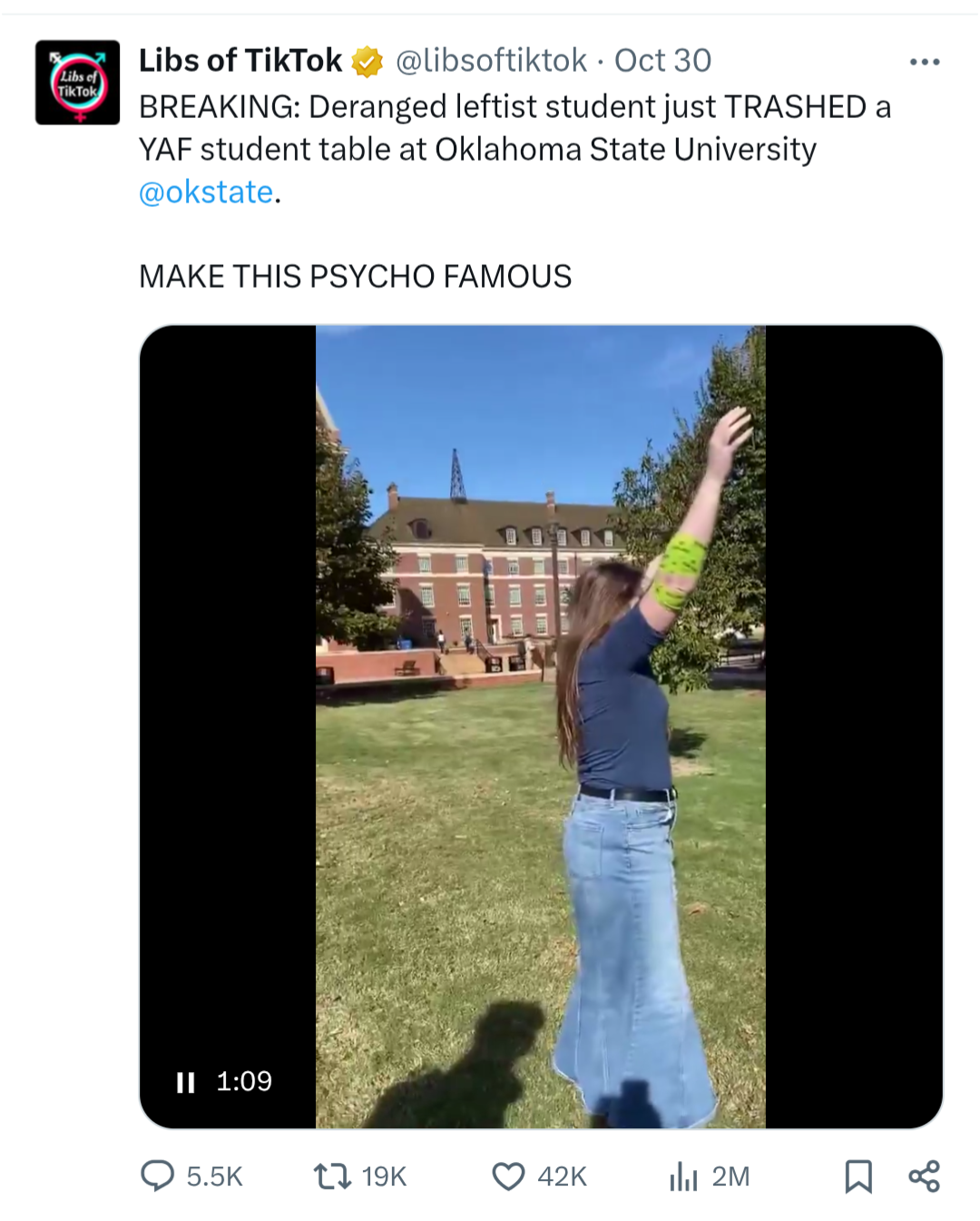View the post's analytics views

point(683,1176)
